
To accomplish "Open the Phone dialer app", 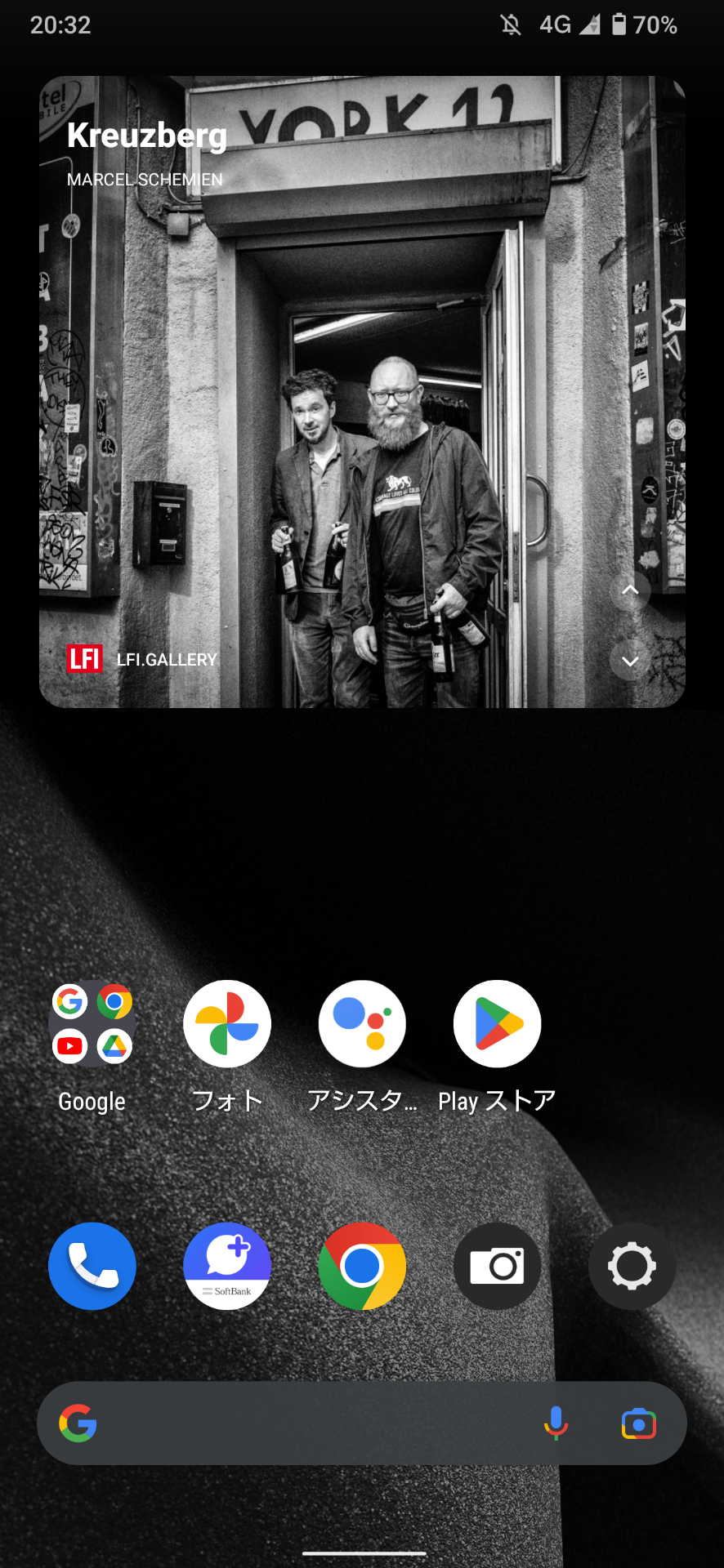I will coord(92,1266).
